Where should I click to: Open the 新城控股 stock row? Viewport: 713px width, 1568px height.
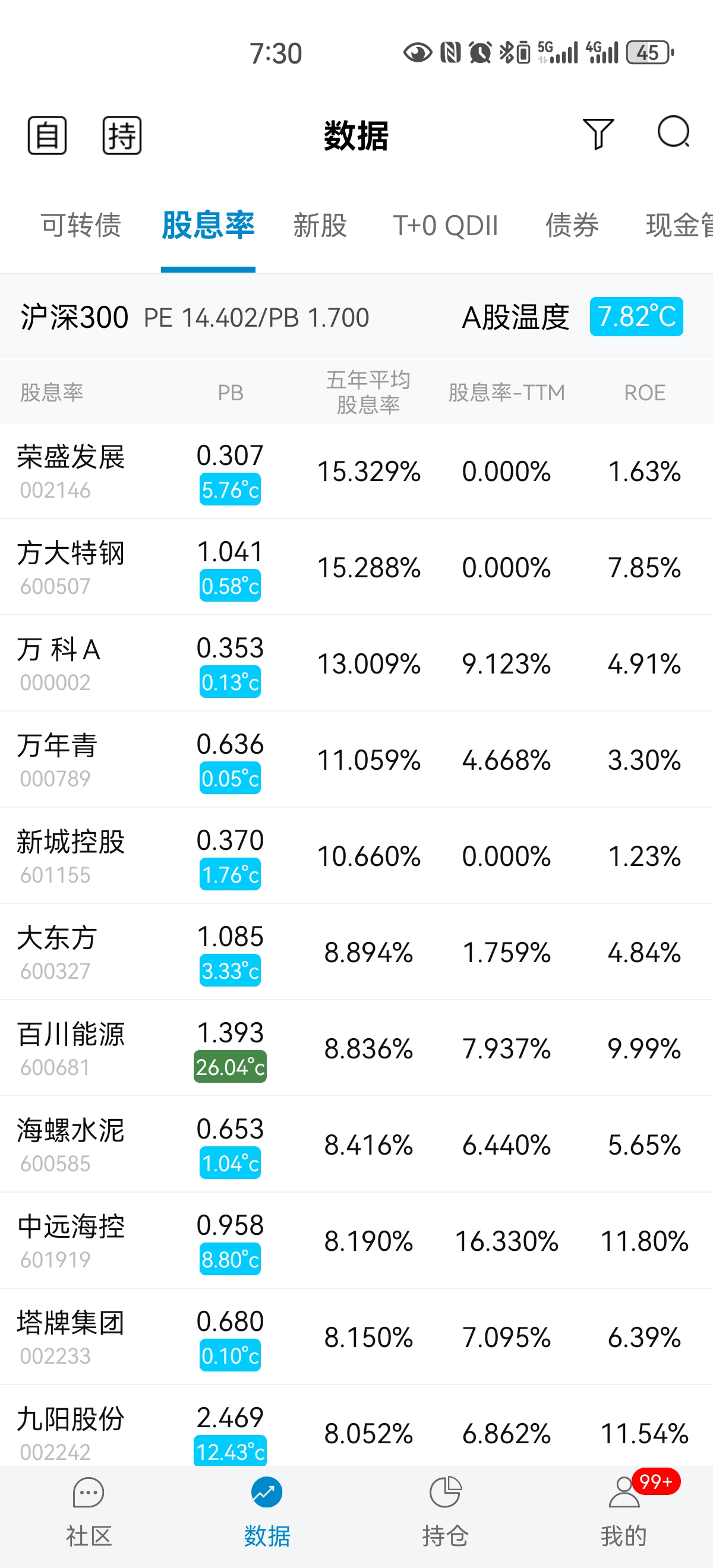(x=71, y=856)
